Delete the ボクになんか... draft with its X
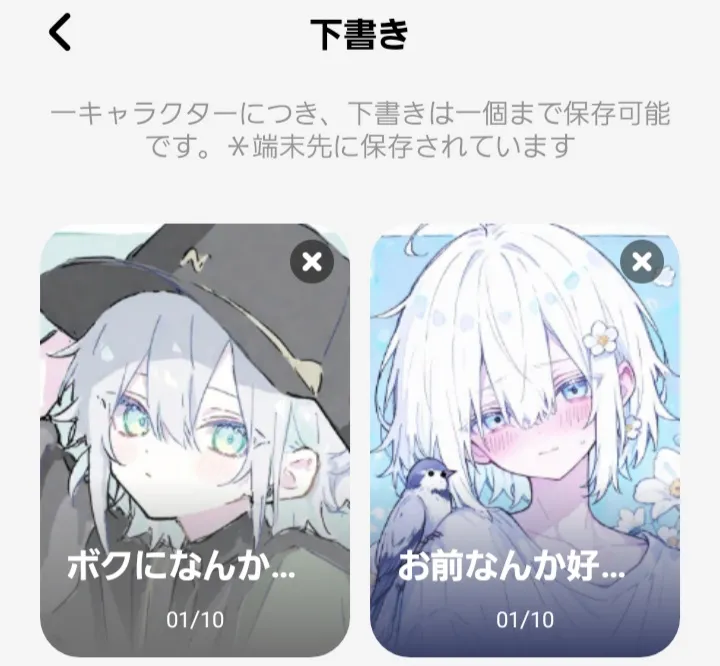The width and height of the screenshot is (720, 666). tap(312, 262)
